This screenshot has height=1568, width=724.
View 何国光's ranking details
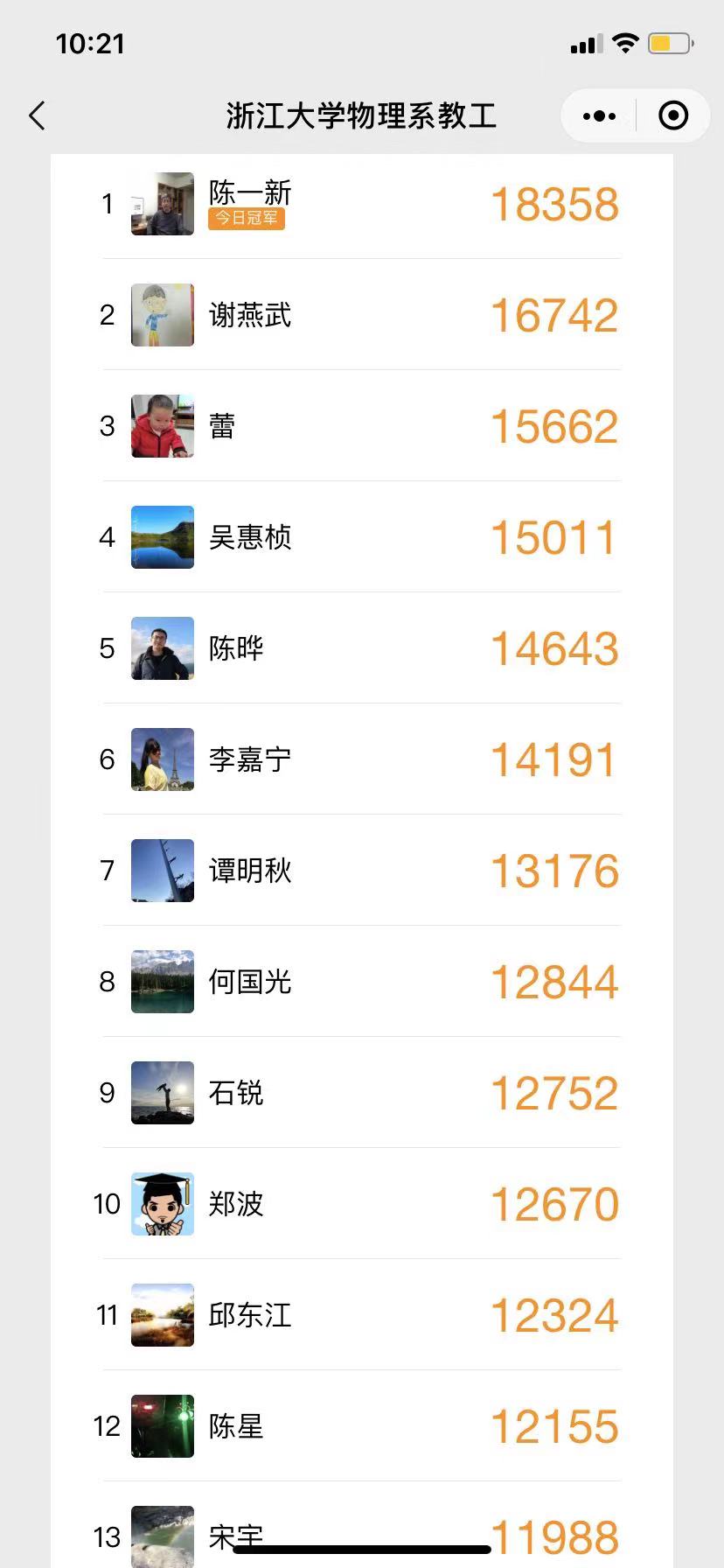(361, 982)
